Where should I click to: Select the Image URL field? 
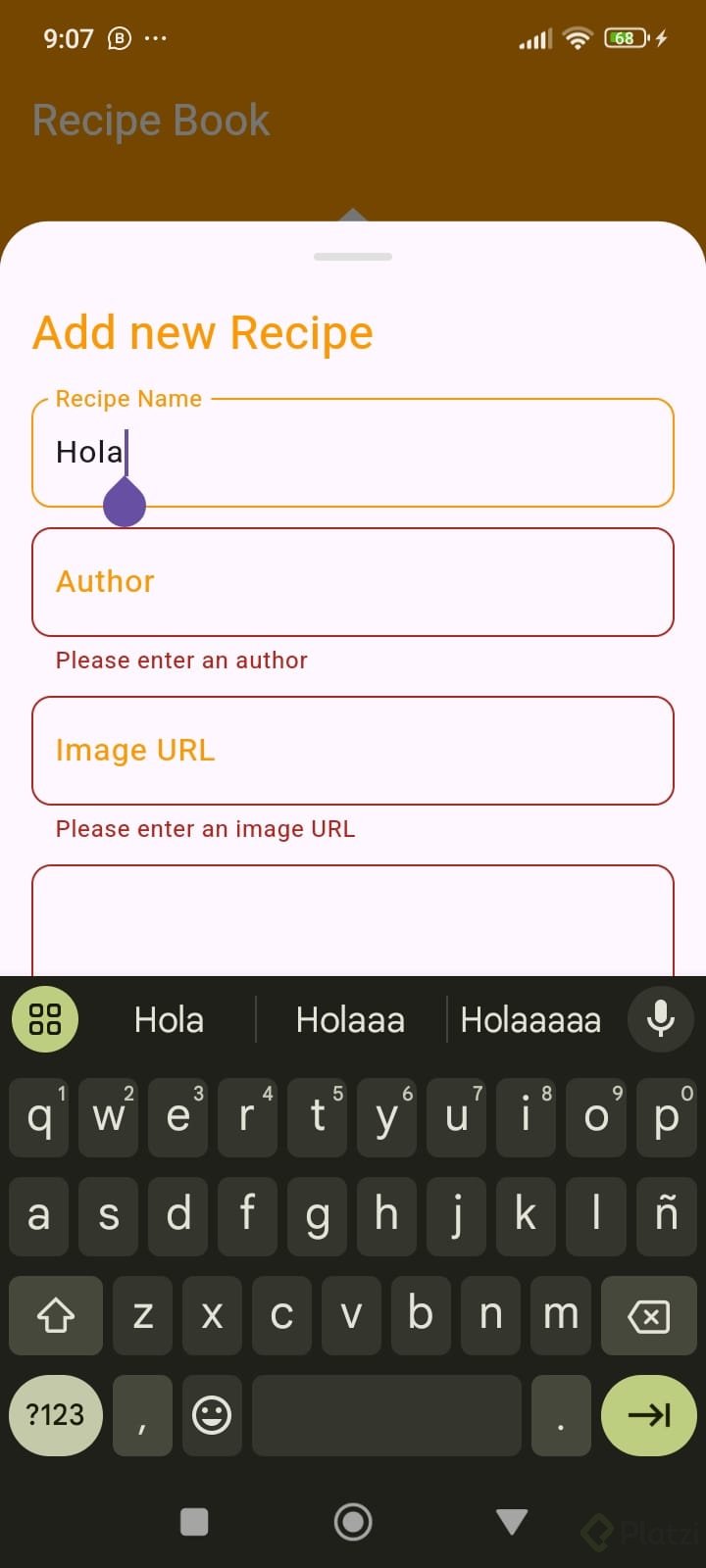click(x=353, y=751)
